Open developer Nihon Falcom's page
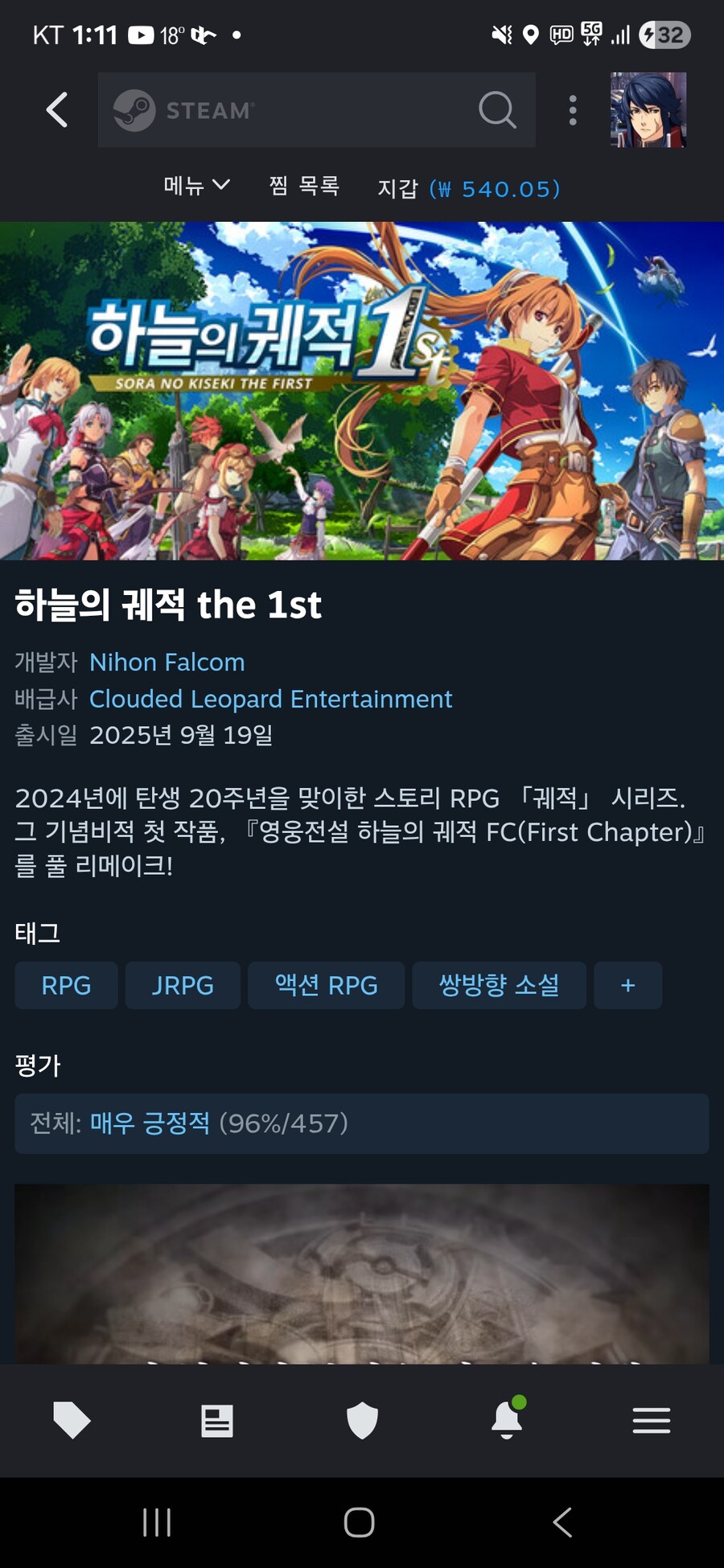The width and height of the screenshot is (724, 1568). point(167,663)
